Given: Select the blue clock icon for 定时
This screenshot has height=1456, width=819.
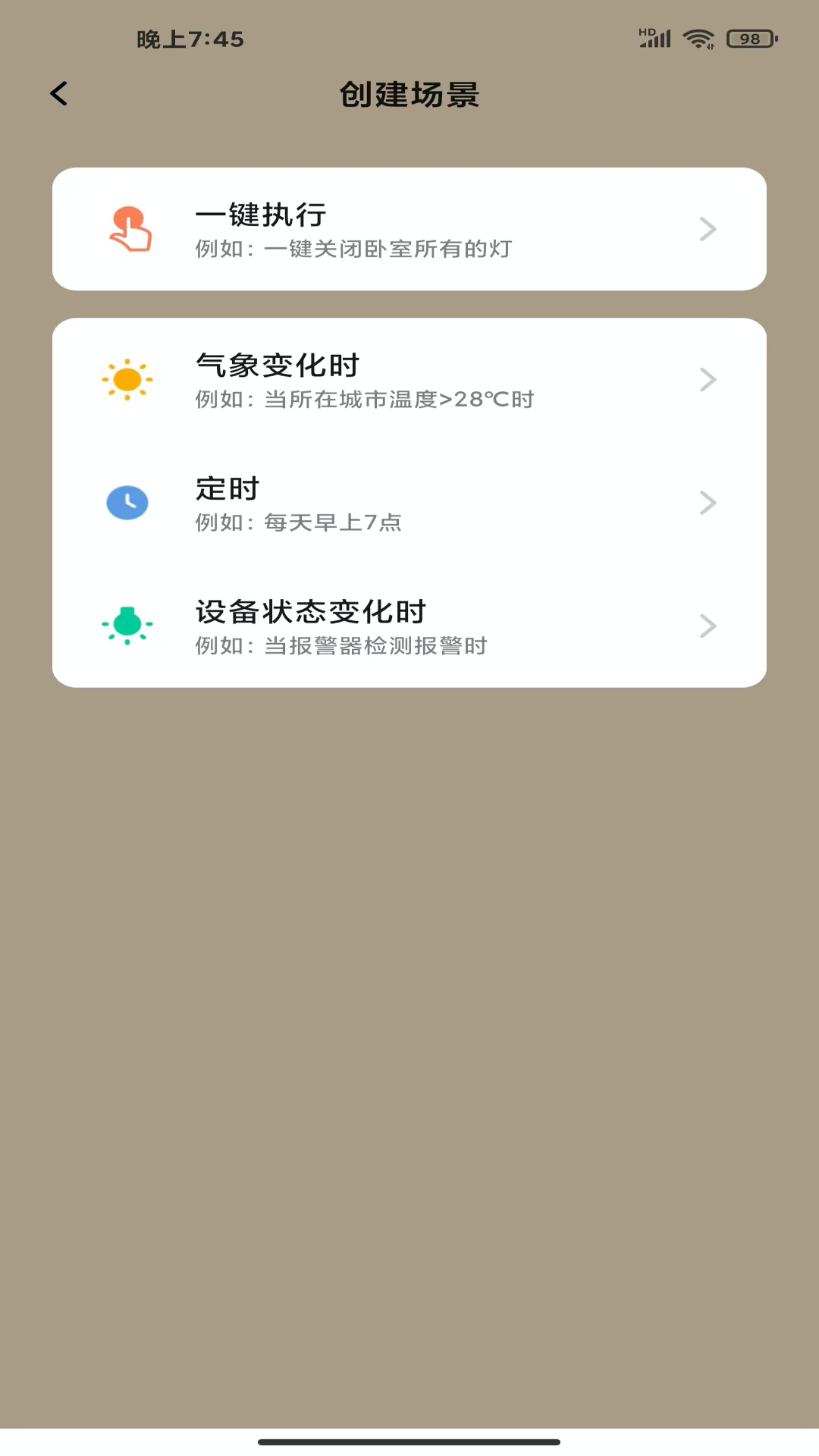Looking at the screenshot, I should [127, 503].
